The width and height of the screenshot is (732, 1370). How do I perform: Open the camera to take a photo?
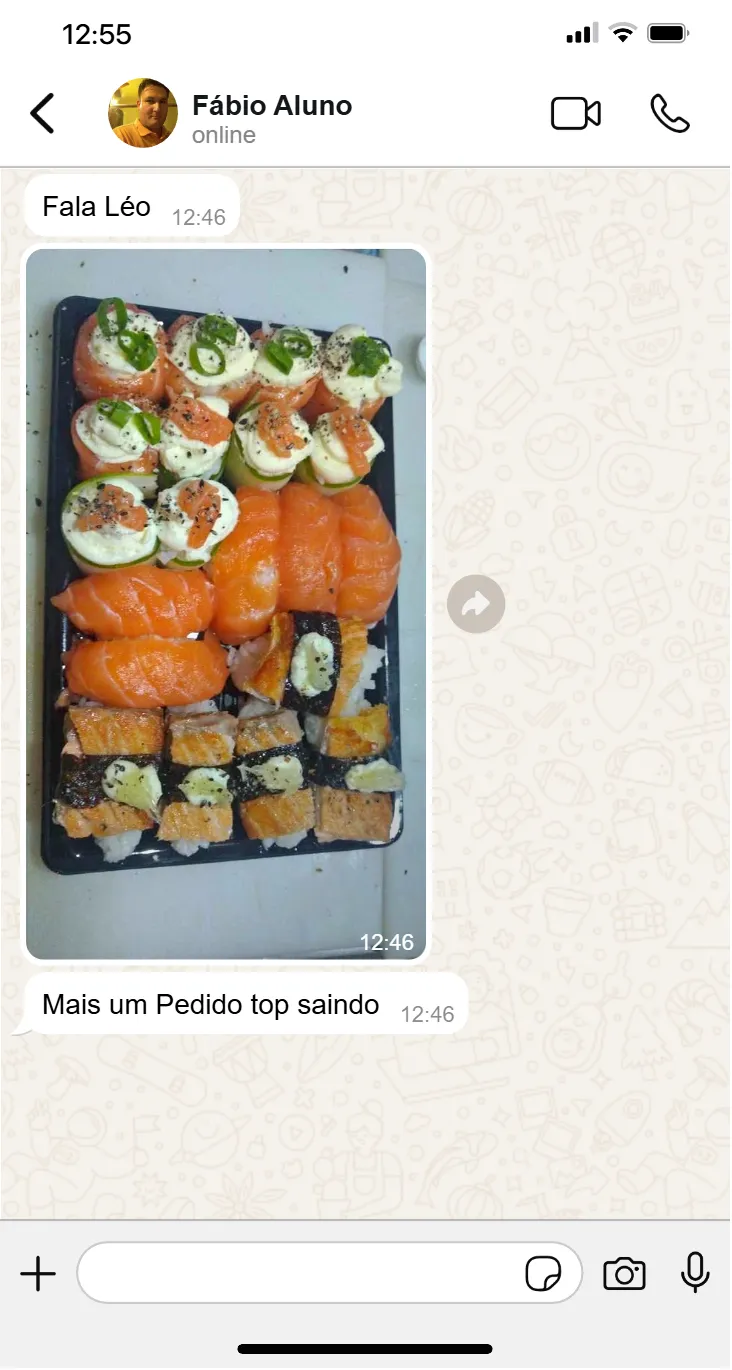click(x=624, y=1274)
